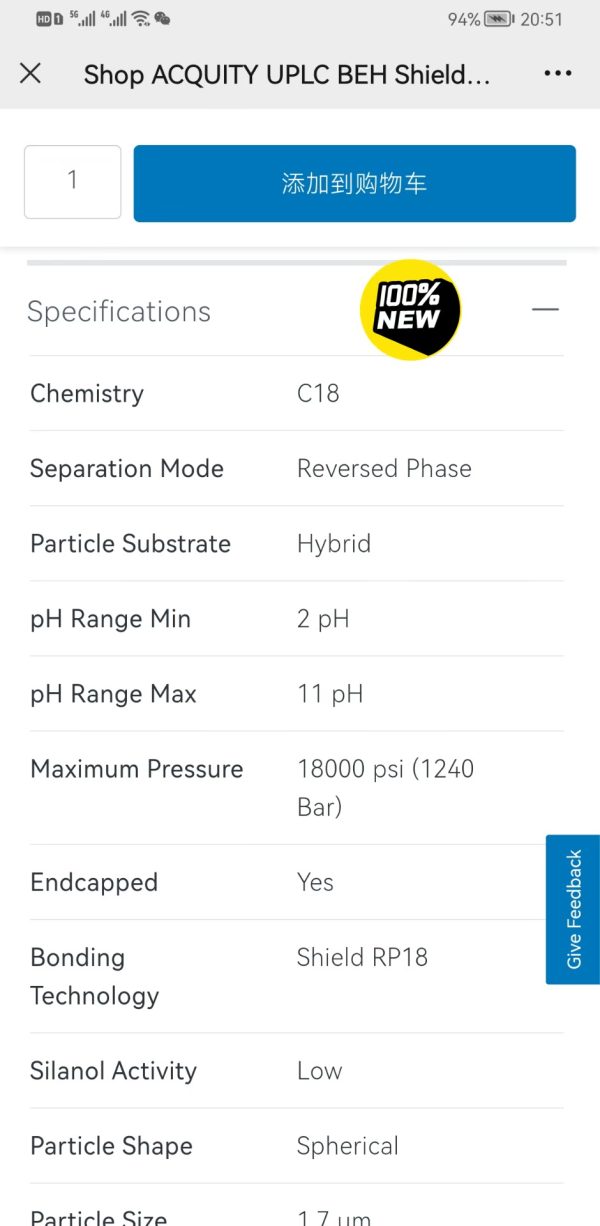The height and width of the screenshot is (1226, 600).
Task: Tap the quantity field showing 1
Action: (73, 182)
